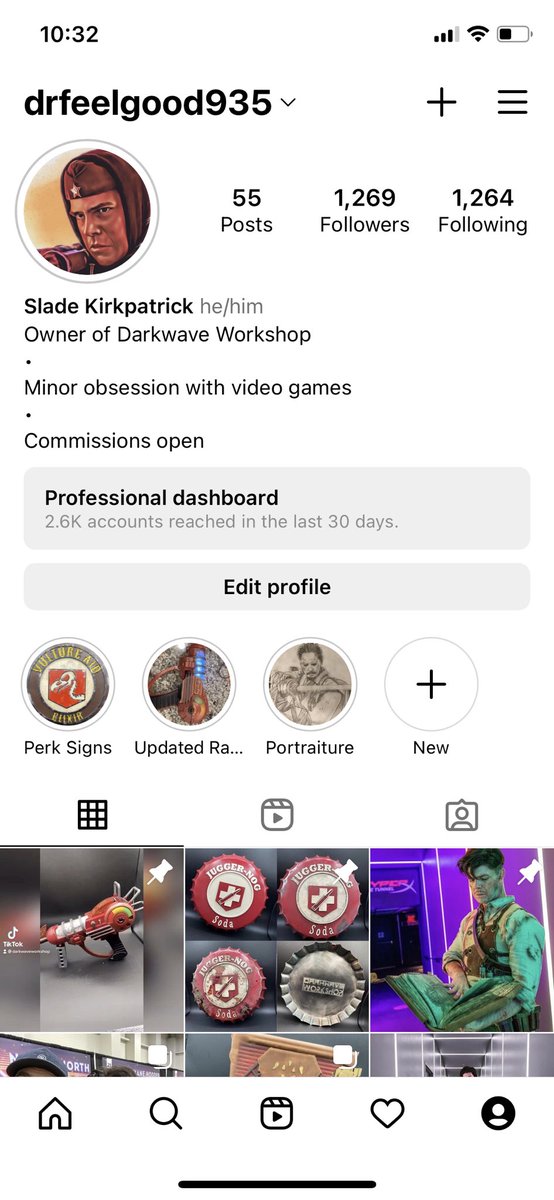The image size is (554, 1200).
Task: View the 1,269 Followers list
Action: click(x=364, y=211)
